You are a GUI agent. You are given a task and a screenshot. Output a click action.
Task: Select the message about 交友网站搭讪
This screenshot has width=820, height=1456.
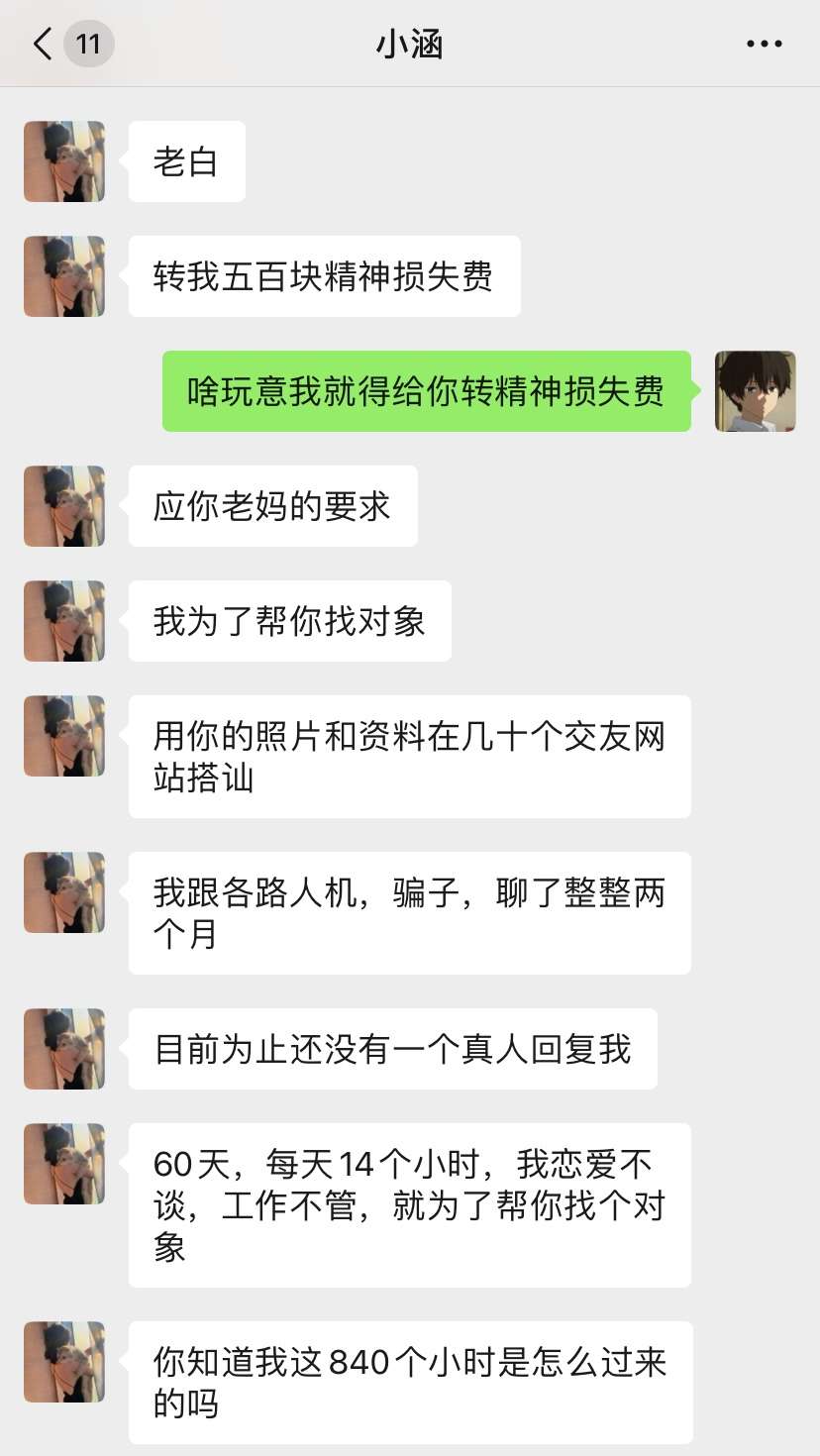click(x=409, y=757)
